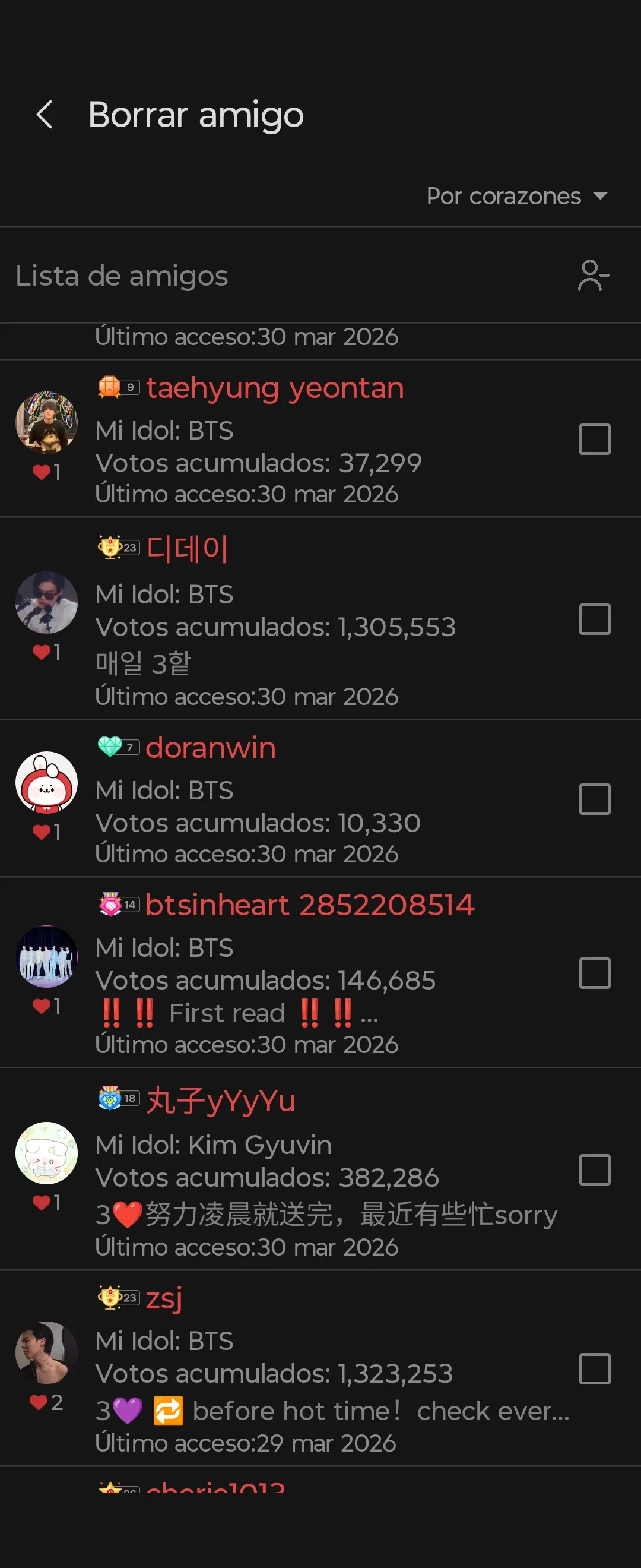Tap btsinheart 2852208514's profile picture
The height and width of the screenshot is (1568, 641).
tap(47, 956)
